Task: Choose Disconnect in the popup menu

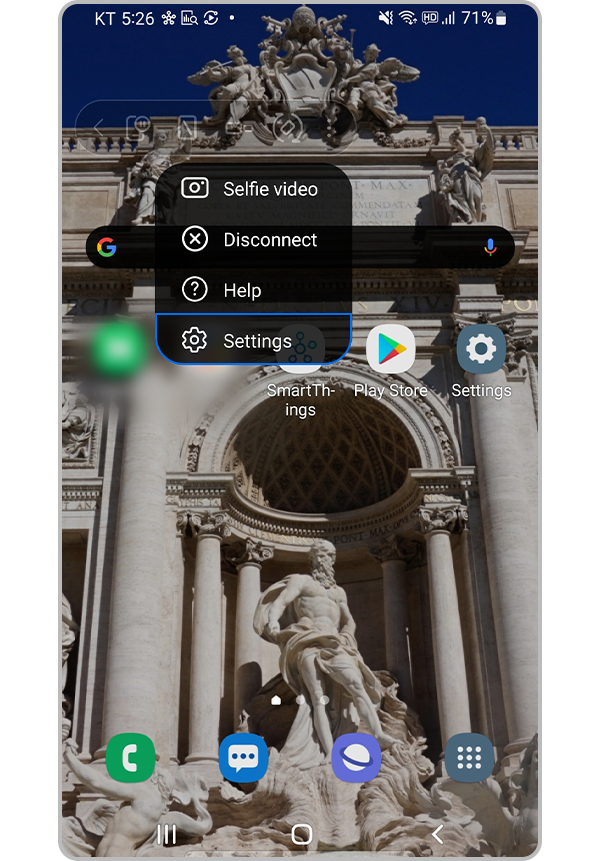Action: tap(252, 240)
